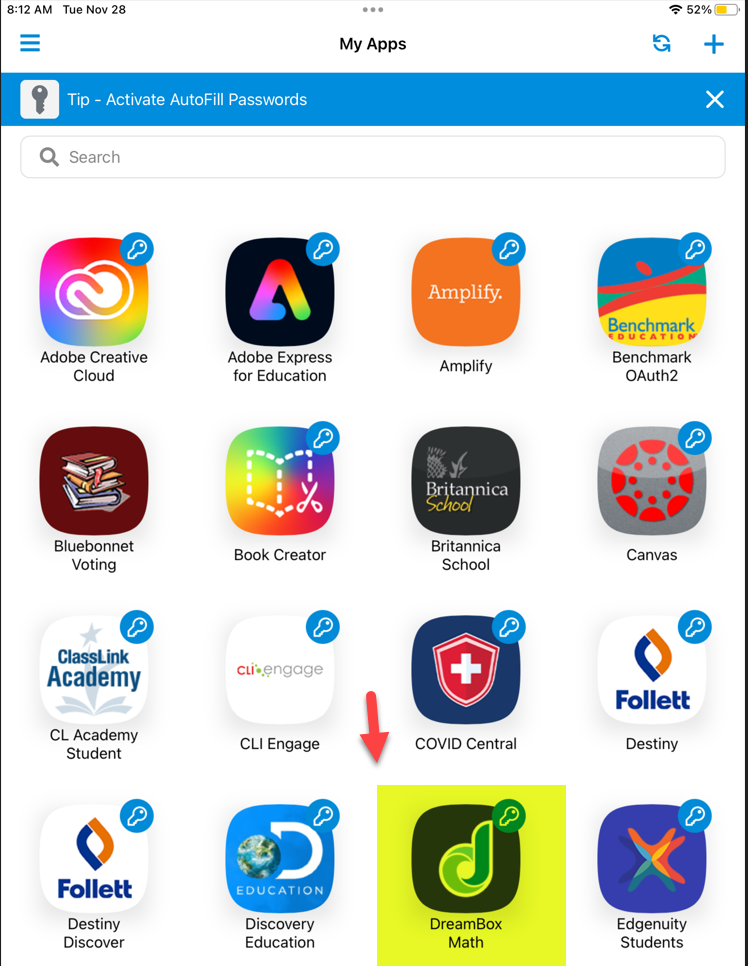Launch the Canvas app
748x966 pixels.
click(x=652, y=481)
